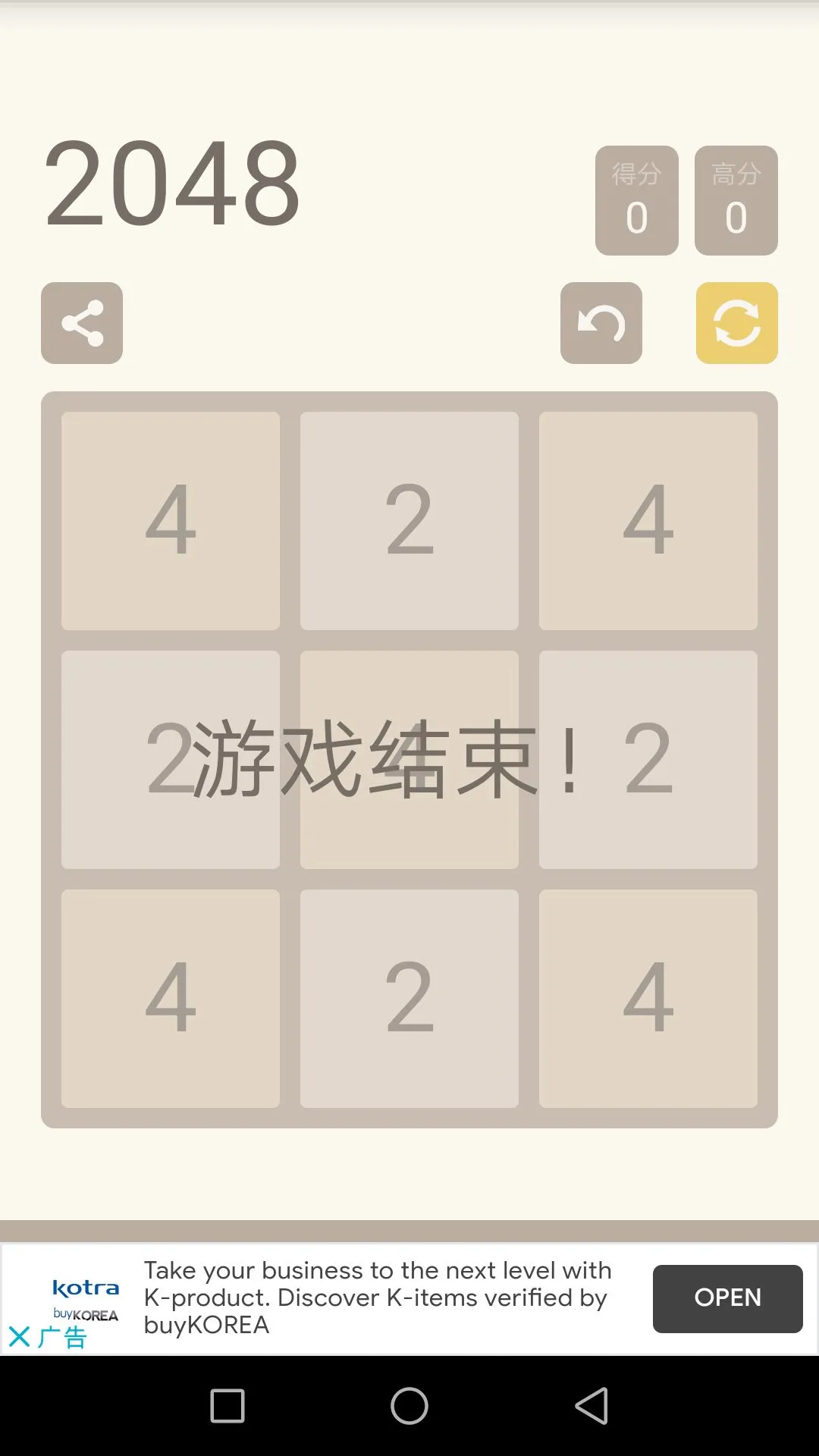Undo the last move
The height and width of the screenshot is (1456, 819).
click(x=601, y=323)
